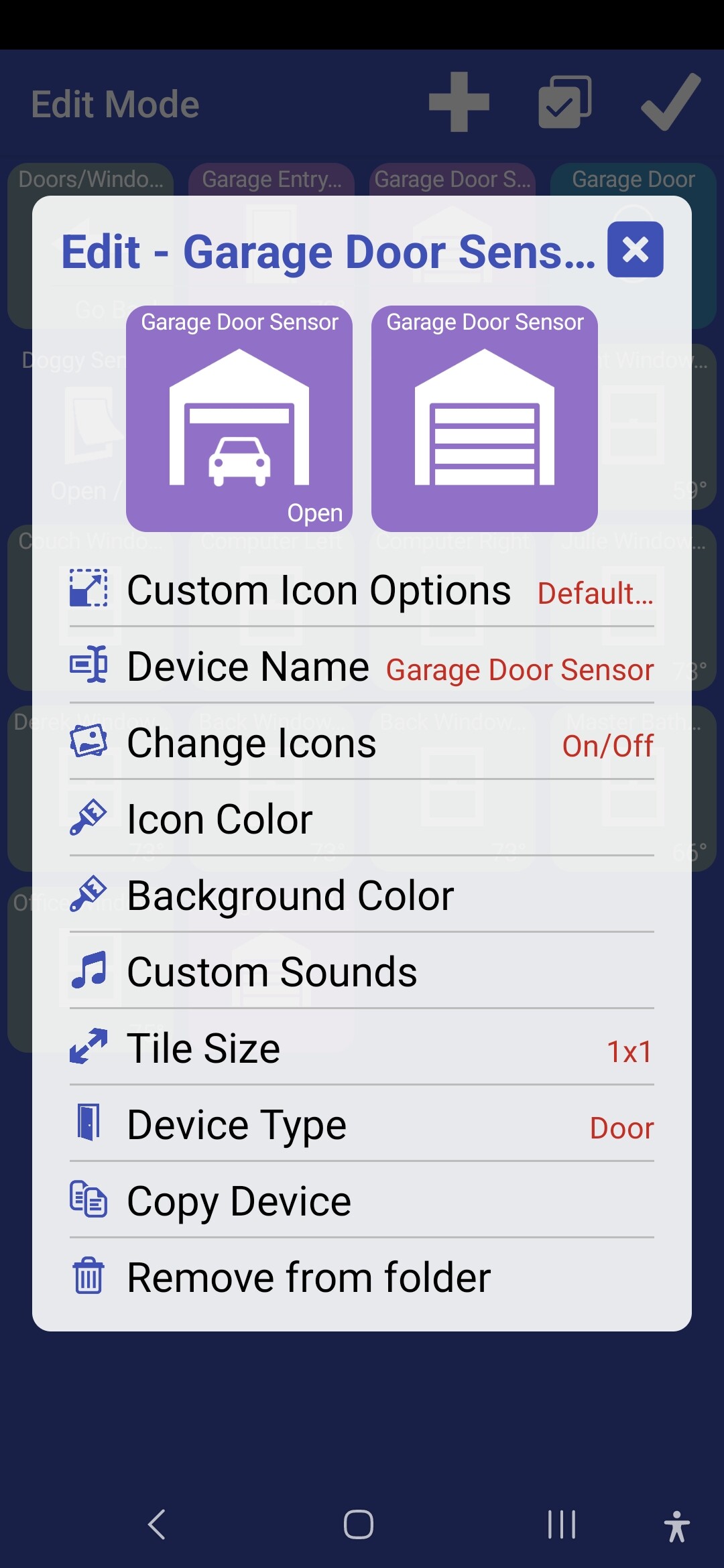The width and height of the screenshot is (724, 1568).
Task: Edit the Device Name row
Action: pyautogui.click(x=362, y=667)
